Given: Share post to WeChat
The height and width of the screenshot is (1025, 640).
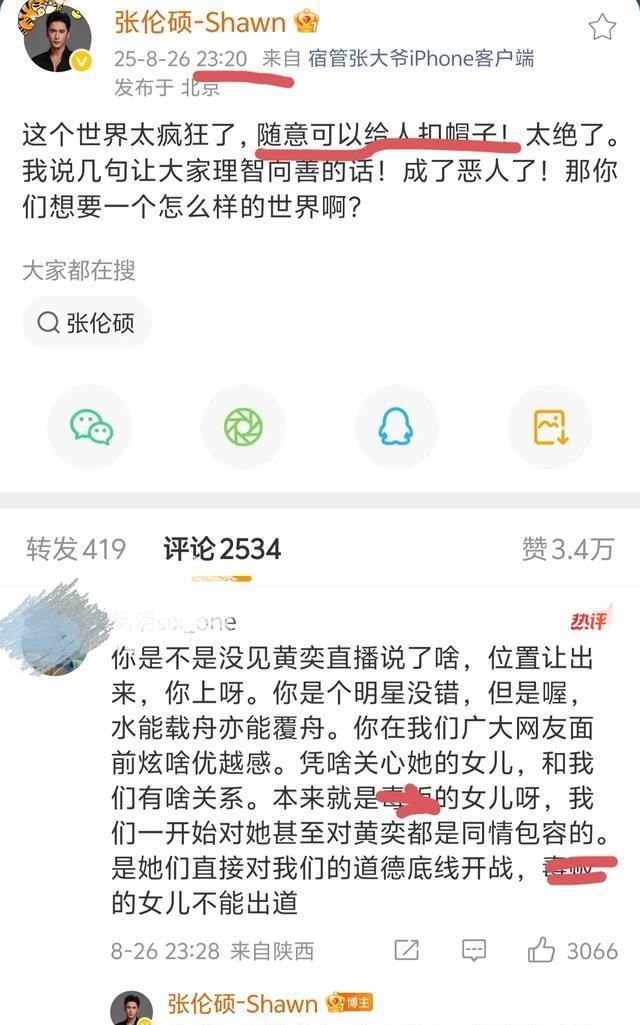Looking at the screenshot, I should tap(90, 427).
